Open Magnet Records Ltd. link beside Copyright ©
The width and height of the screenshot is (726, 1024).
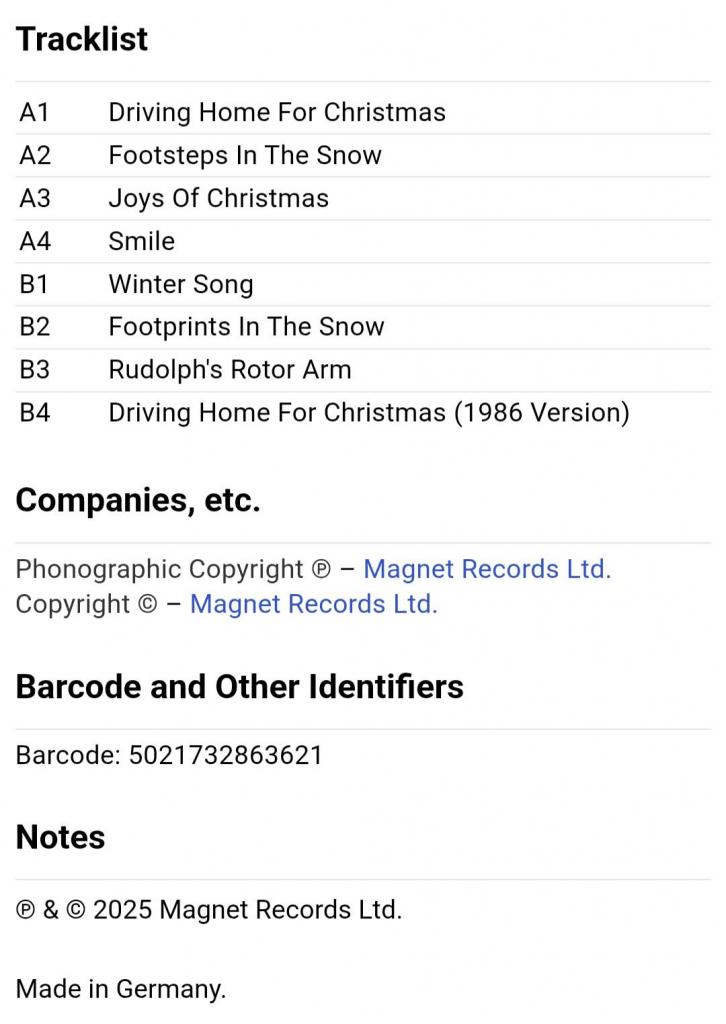click(313, 604)
